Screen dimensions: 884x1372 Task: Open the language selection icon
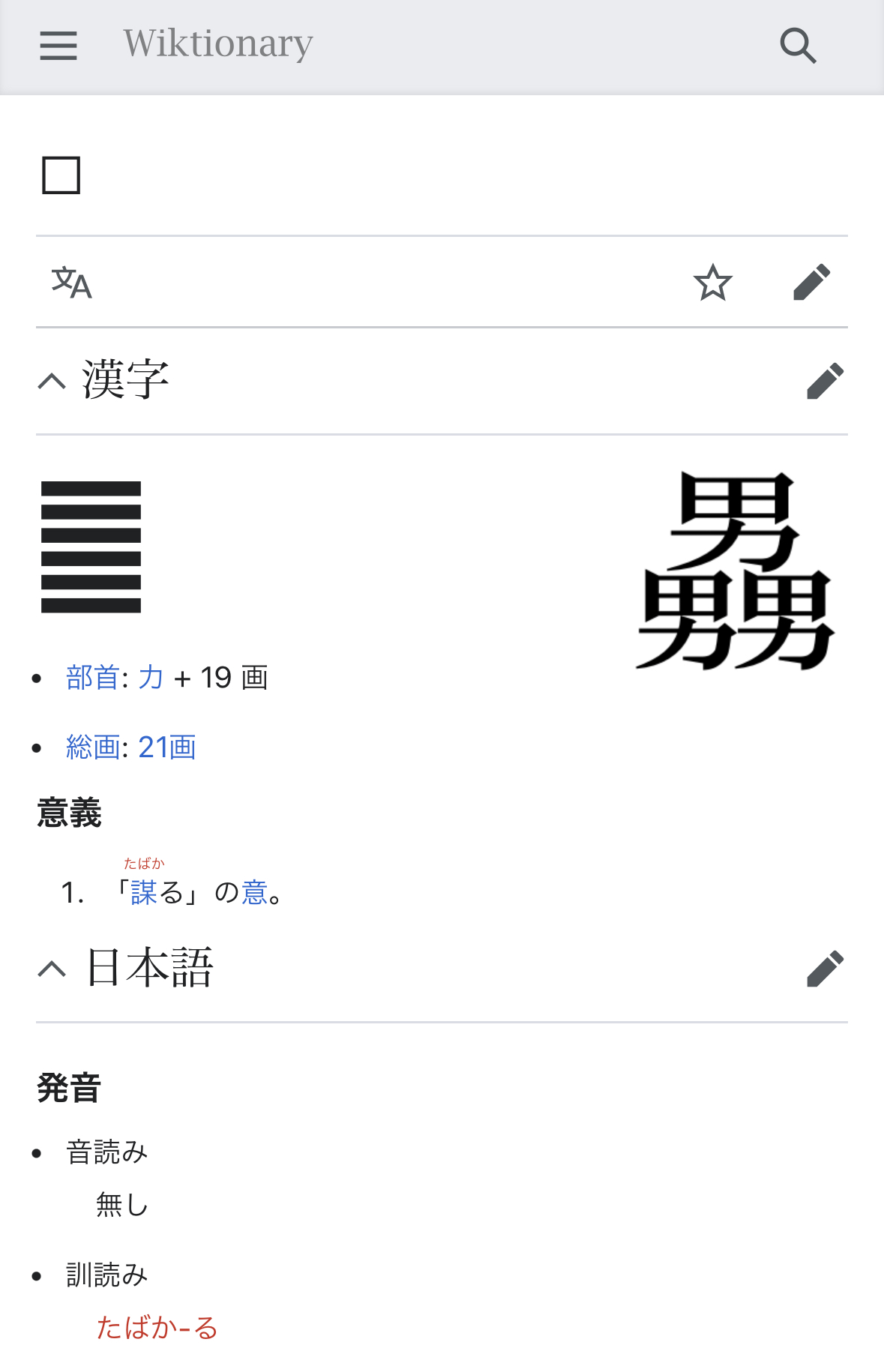tap(71, 283)
